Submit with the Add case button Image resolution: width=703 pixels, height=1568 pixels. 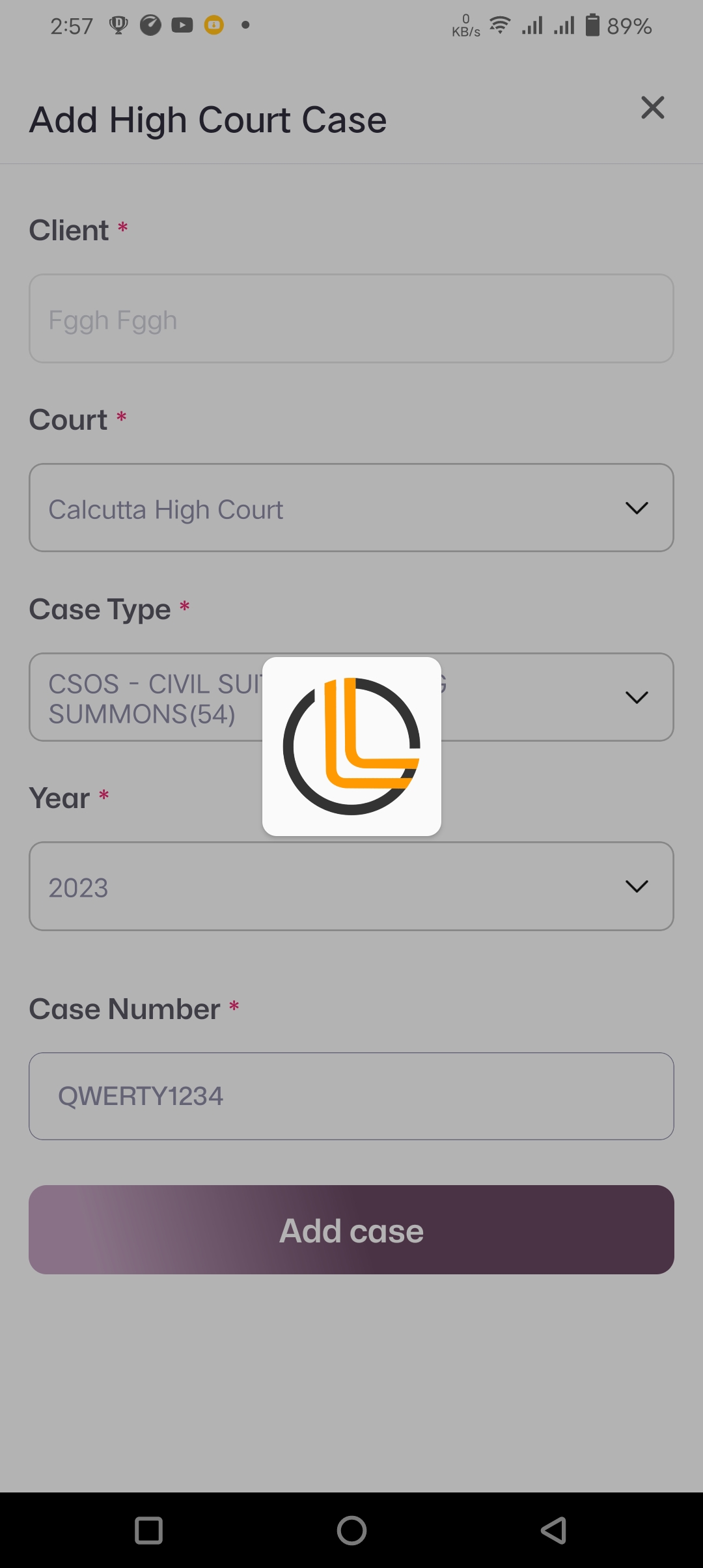click(x=351, y=1229)
